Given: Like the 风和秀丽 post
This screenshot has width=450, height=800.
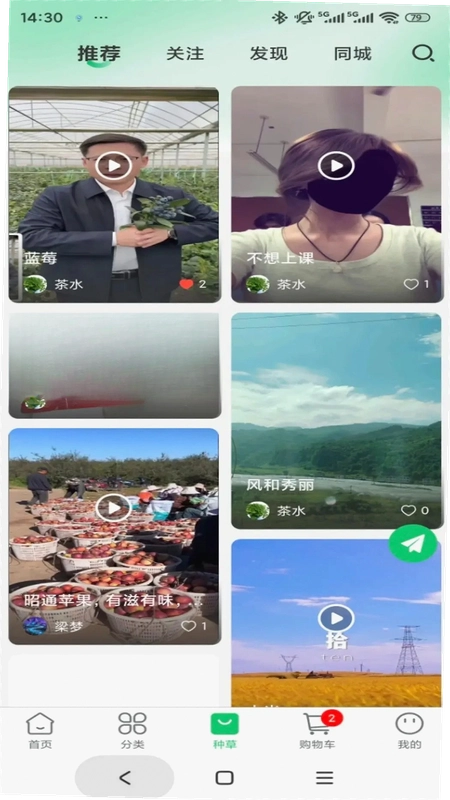Looking at the screenshot, I should coord(408,510).
